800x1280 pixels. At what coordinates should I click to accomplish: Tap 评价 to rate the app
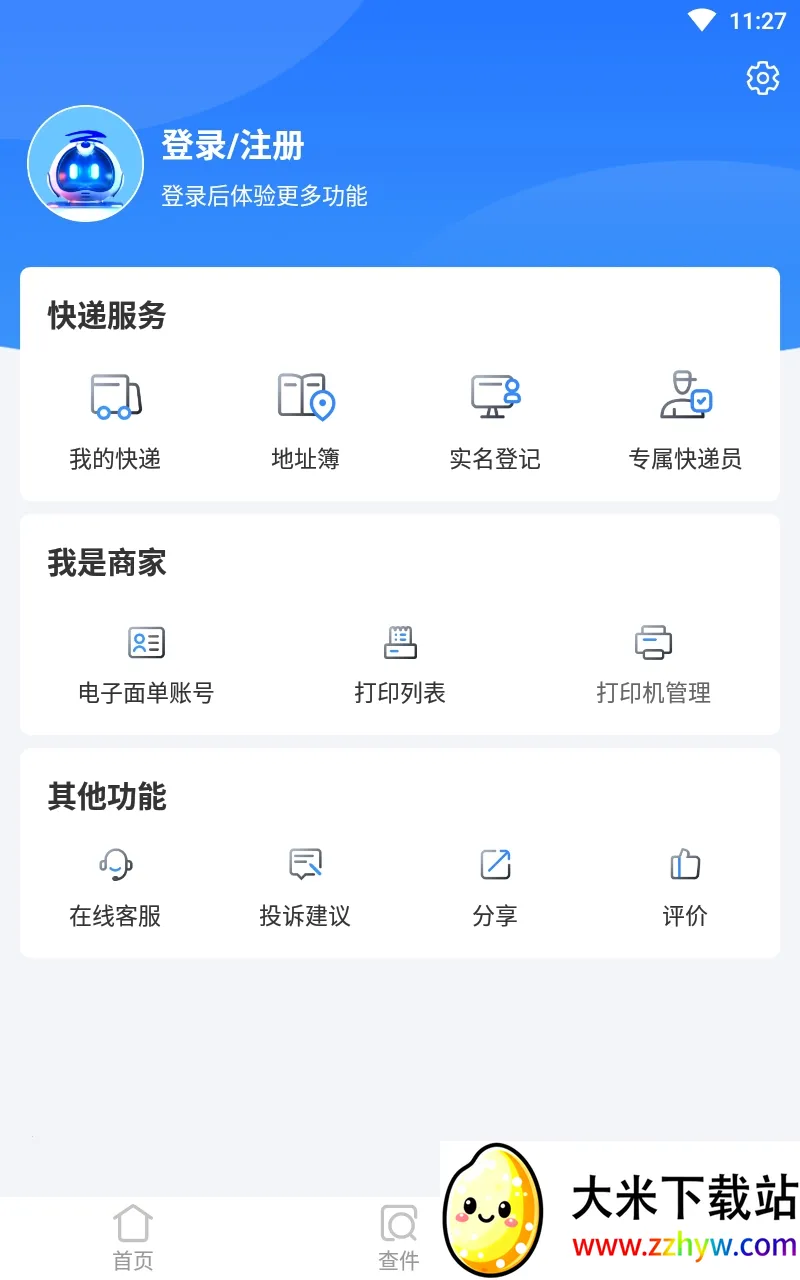[685, 887]
